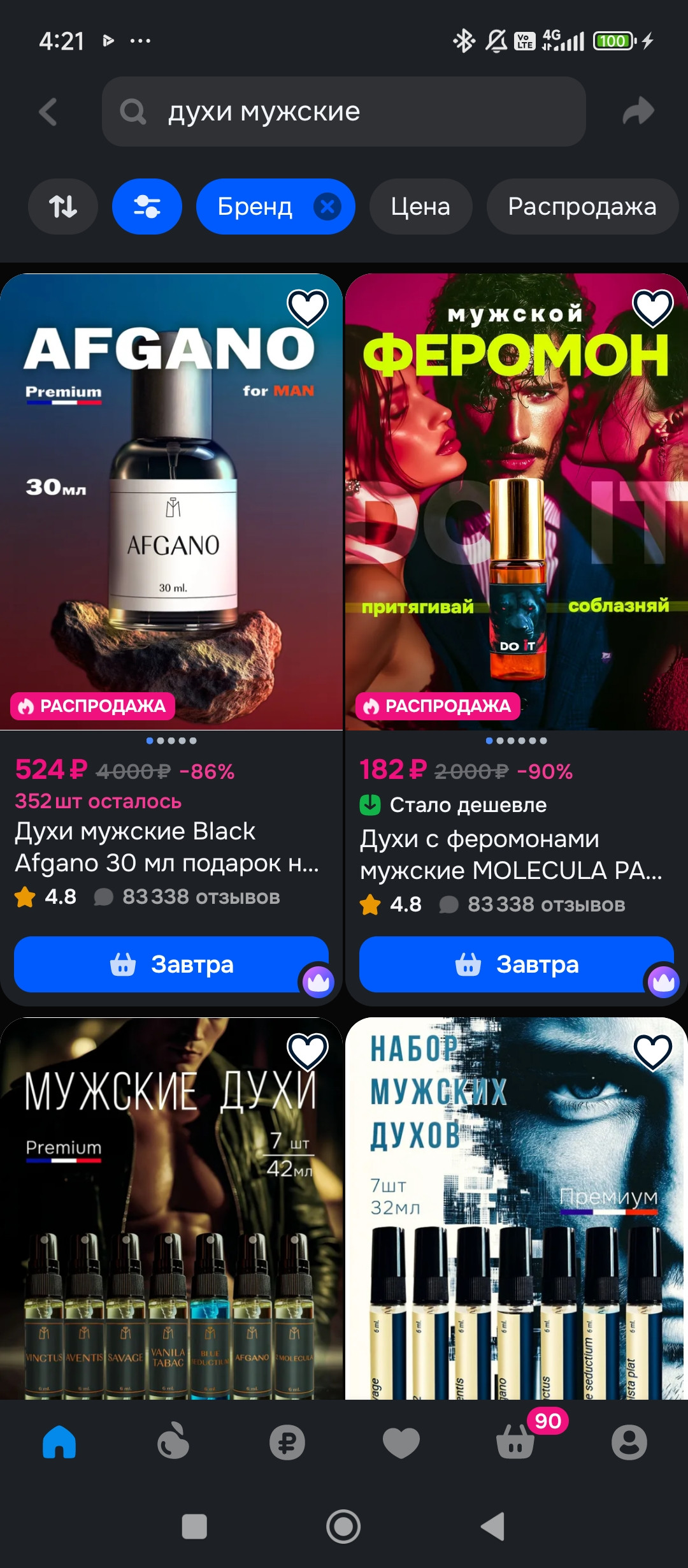Select the Распродажа filter chip
Viewport: 688px width, 1568px height.
point(582,207)
